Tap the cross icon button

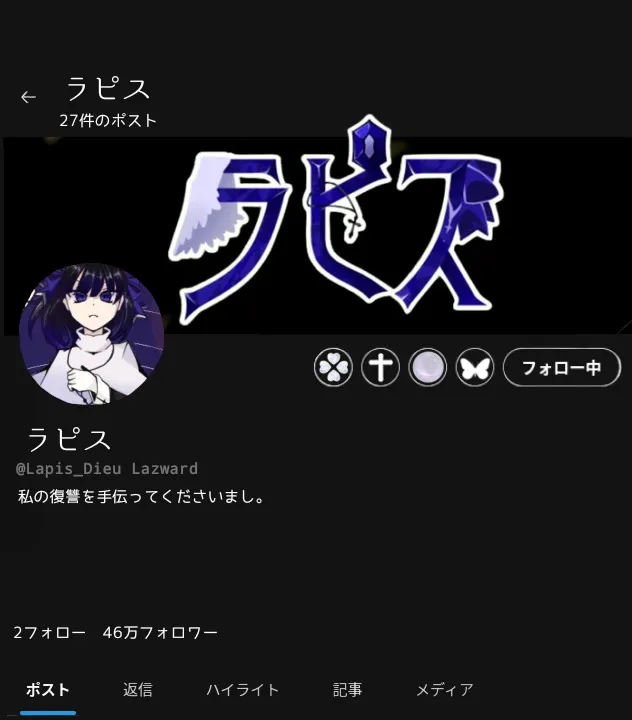coord(380,368)
